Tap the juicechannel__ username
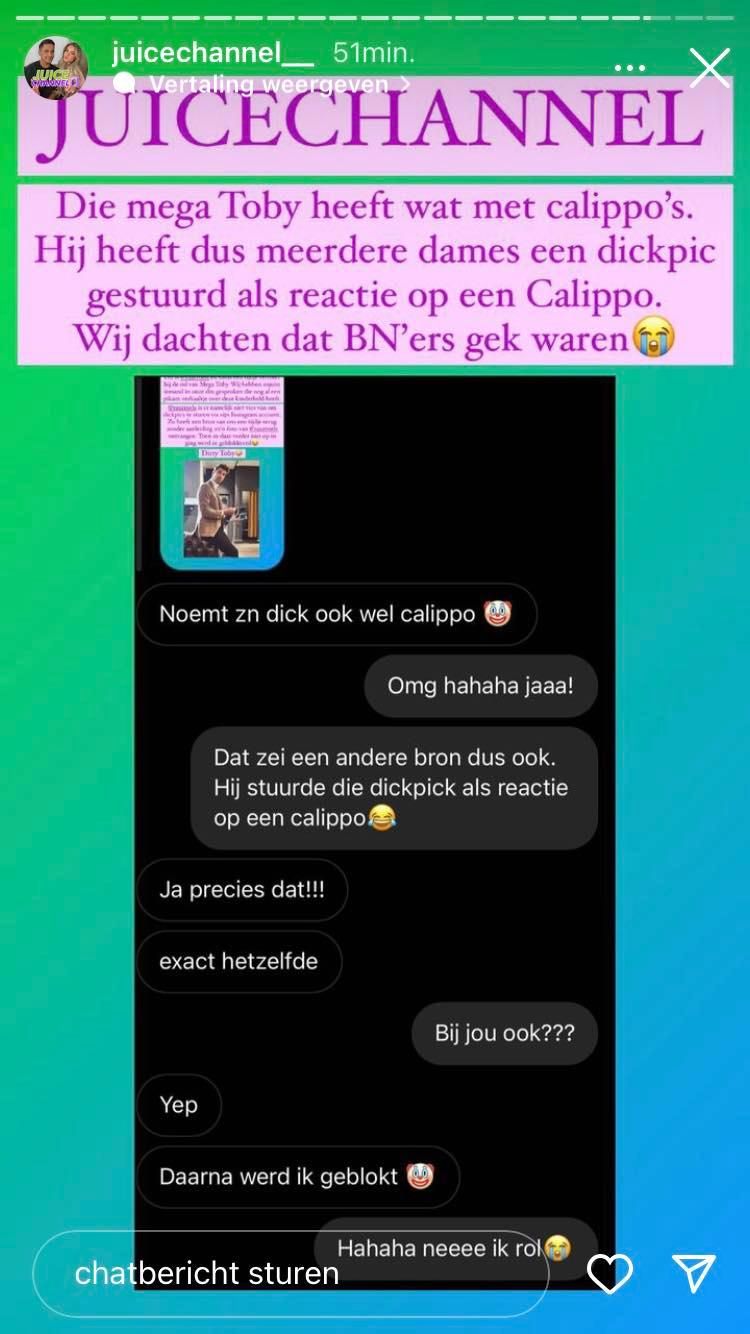Viewport: 750px width, 1334px height. pos(212,53)
